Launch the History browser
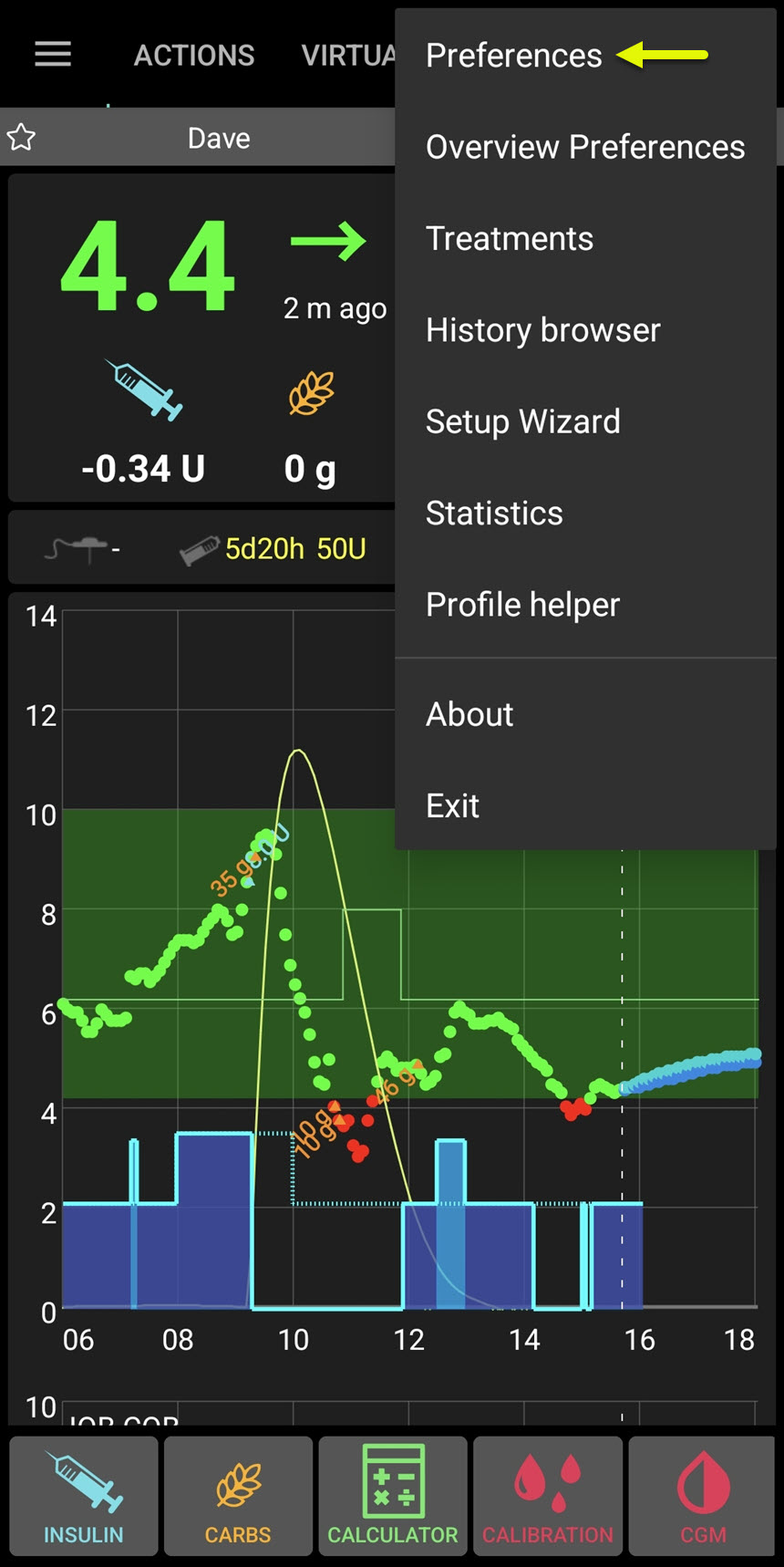 pyautogui.click(x=542, y=330)
